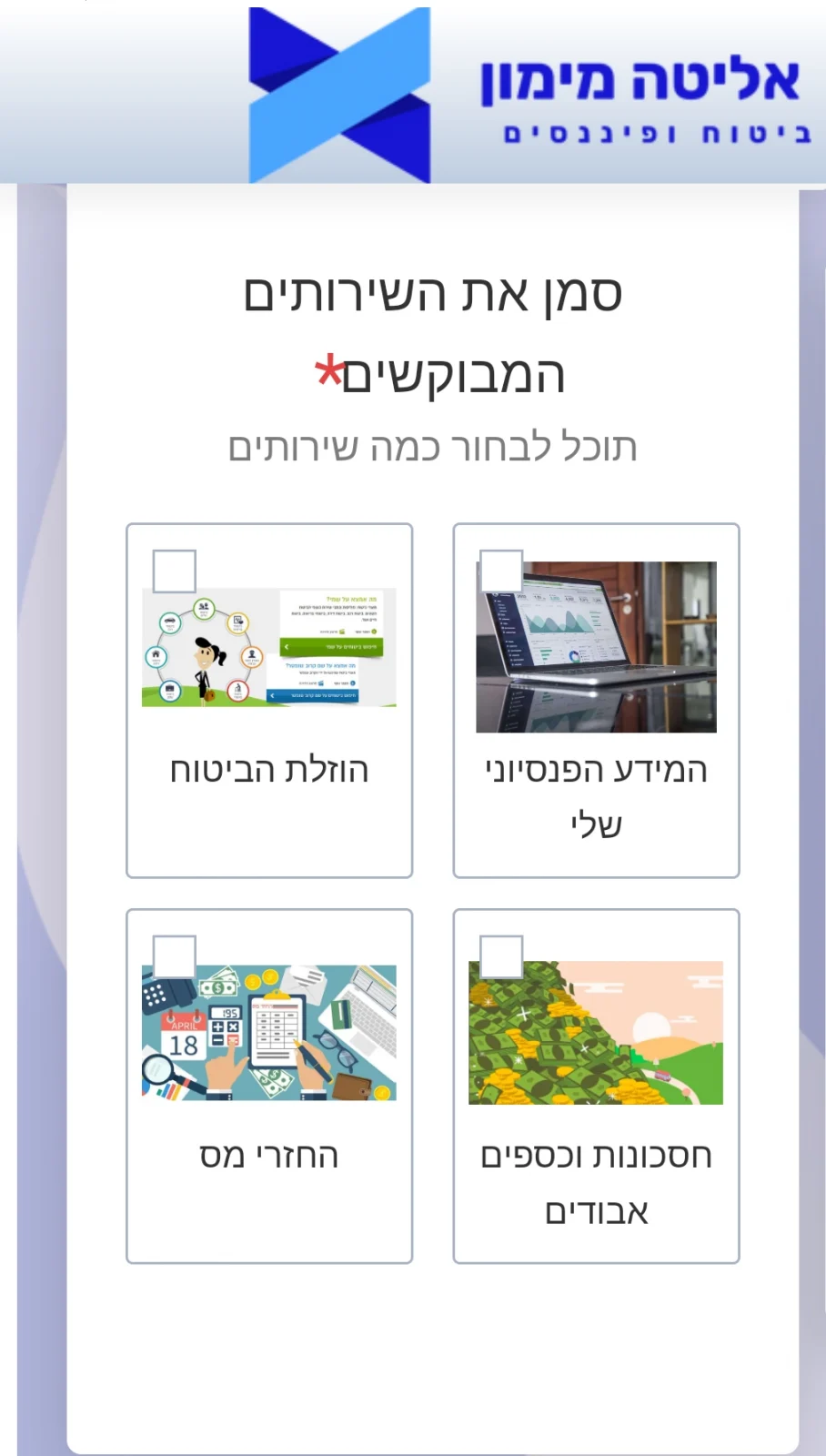
Task: Click the תוכל לבחור כמה שירותים subtitle
Action: [x=434, y=446]
